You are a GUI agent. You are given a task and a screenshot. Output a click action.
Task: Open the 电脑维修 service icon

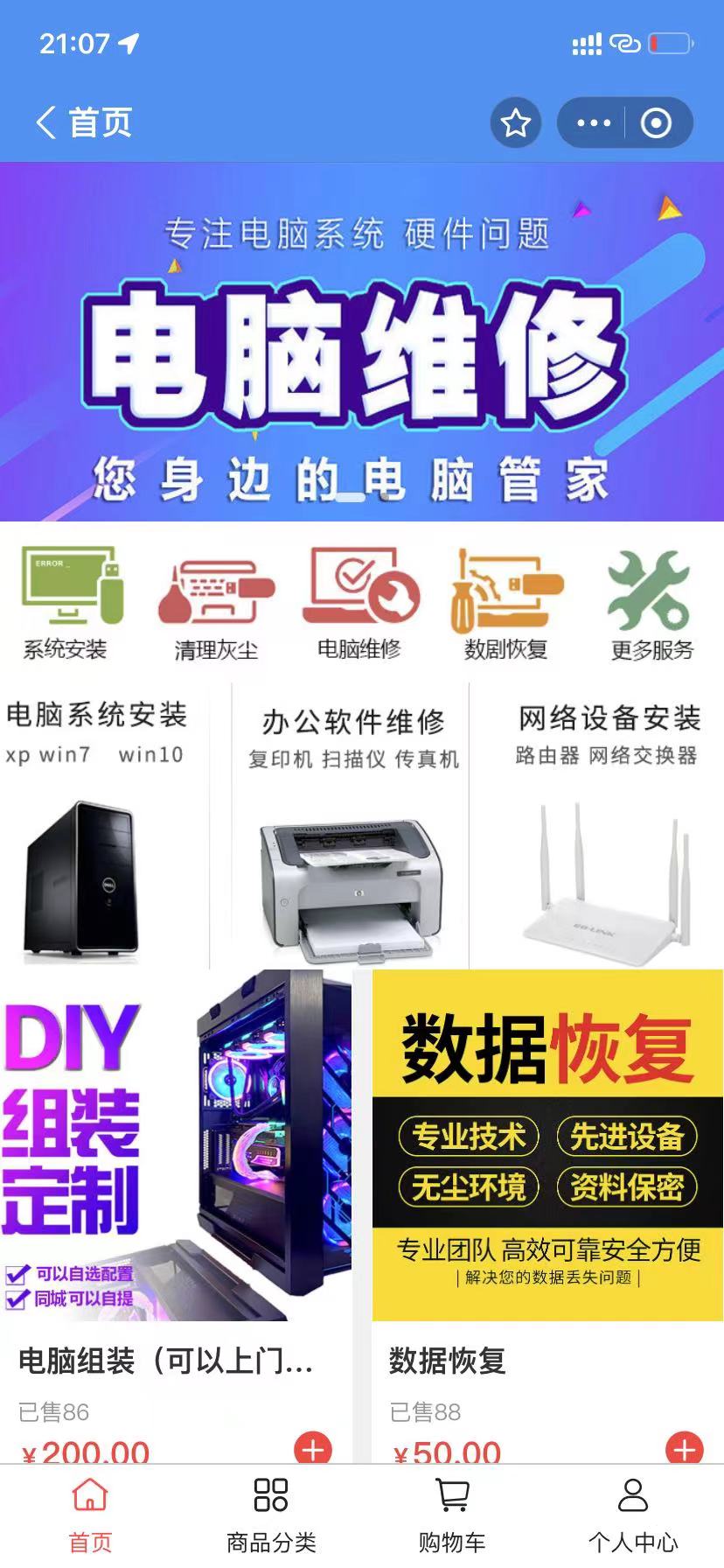click(x=359, y=604)
